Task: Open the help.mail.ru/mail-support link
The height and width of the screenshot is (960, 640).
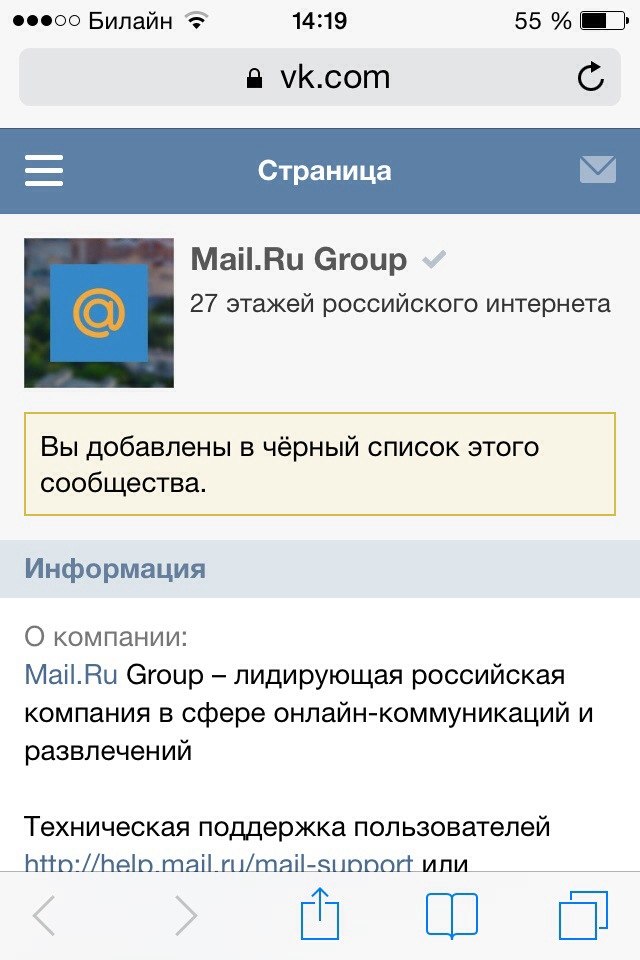Action: [x=218, y=862]
